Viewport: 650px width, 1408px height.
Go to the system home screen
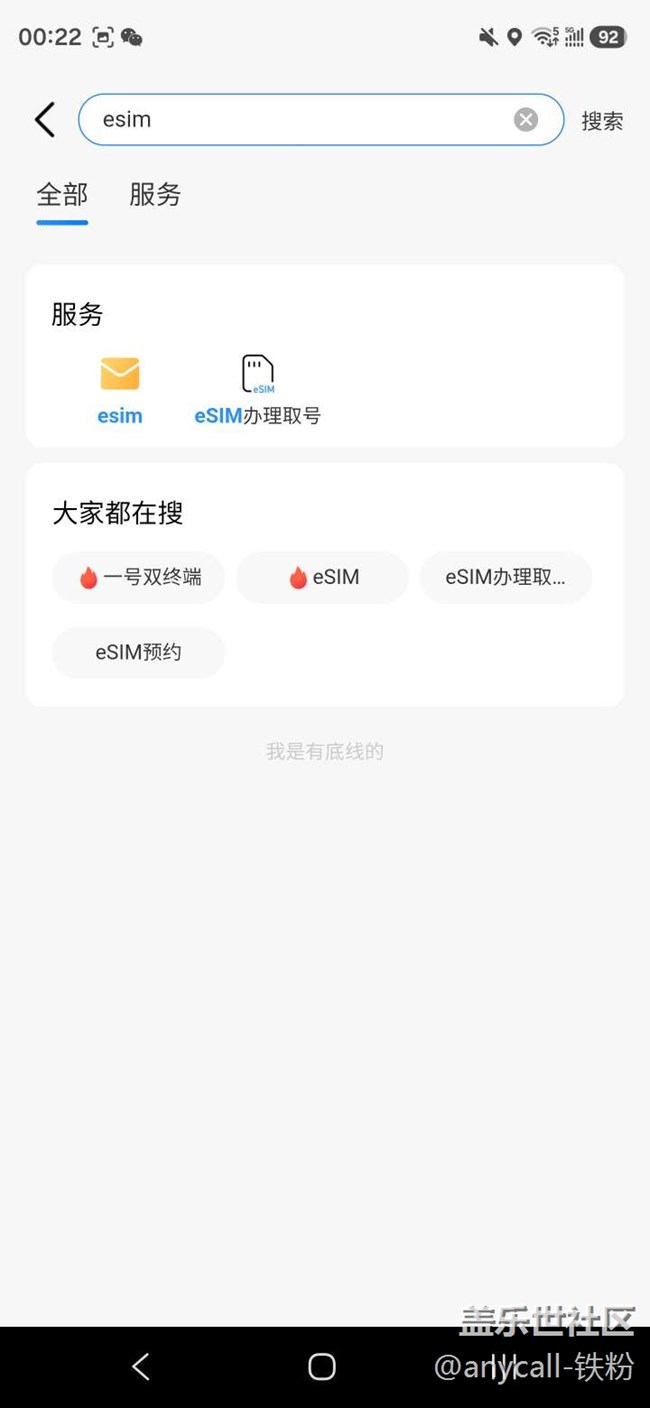[322, 1366]
